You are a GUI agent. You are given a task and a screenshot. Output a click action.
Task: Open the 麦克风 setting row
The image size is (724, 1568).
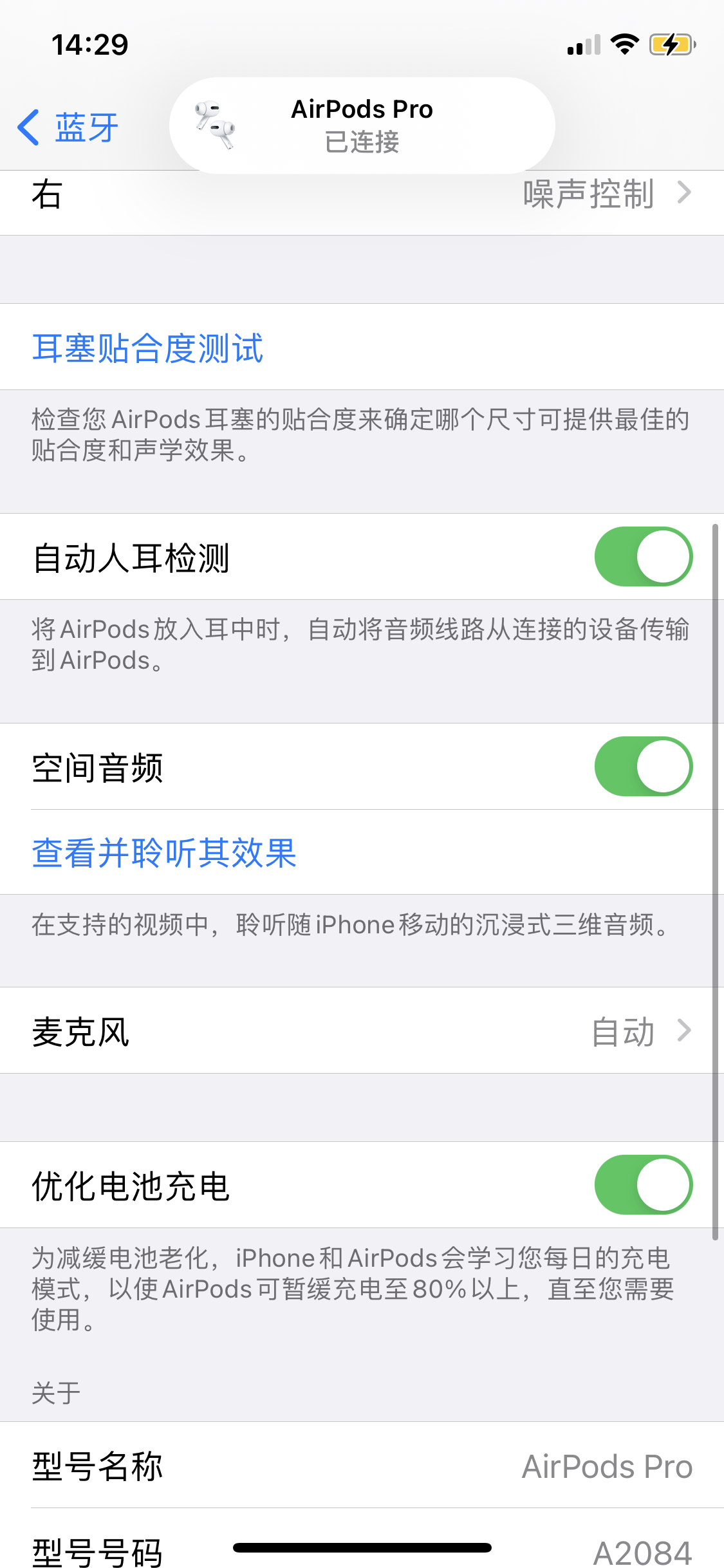click(362, 1031)
